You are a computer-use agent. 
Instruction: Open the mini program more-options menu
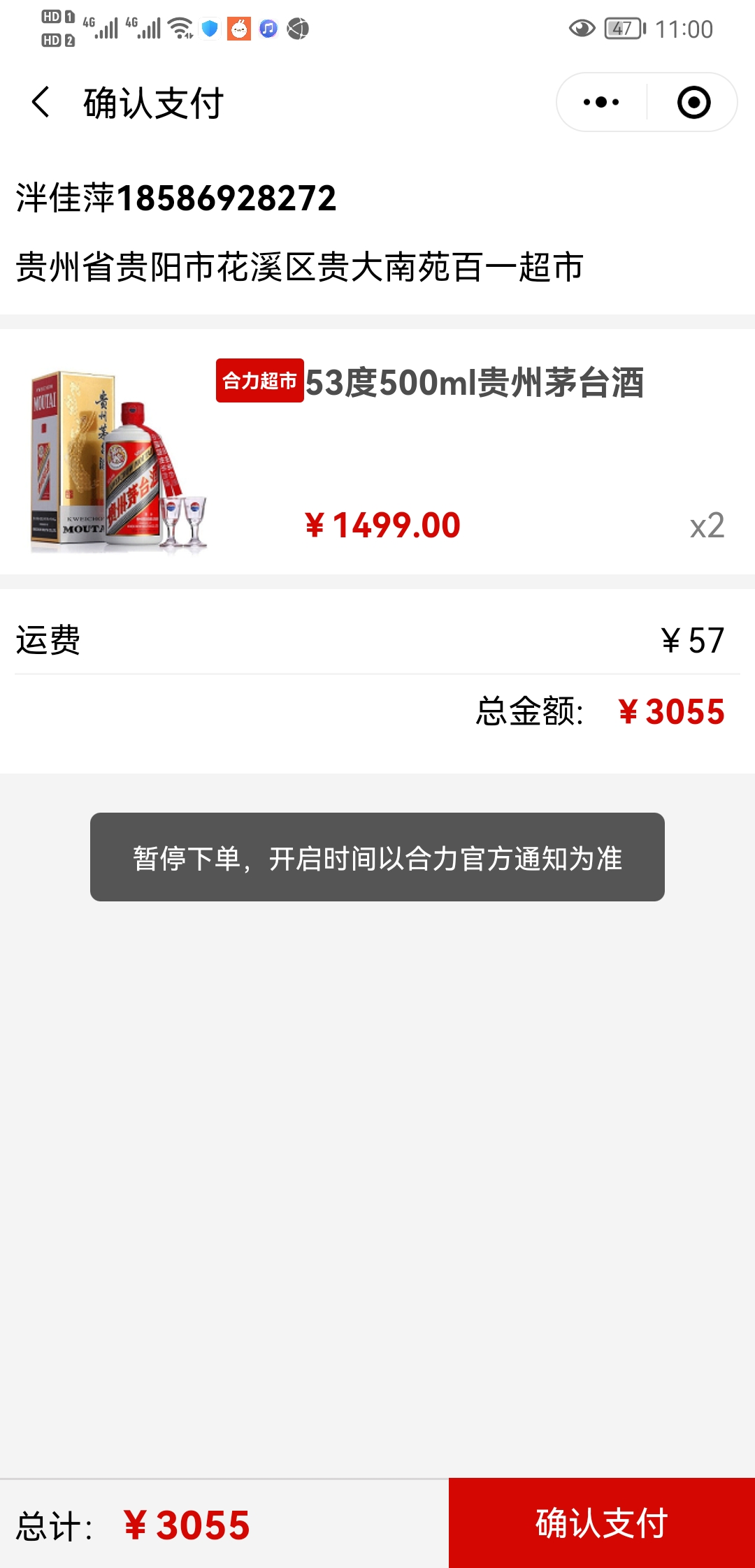[601, 103]
